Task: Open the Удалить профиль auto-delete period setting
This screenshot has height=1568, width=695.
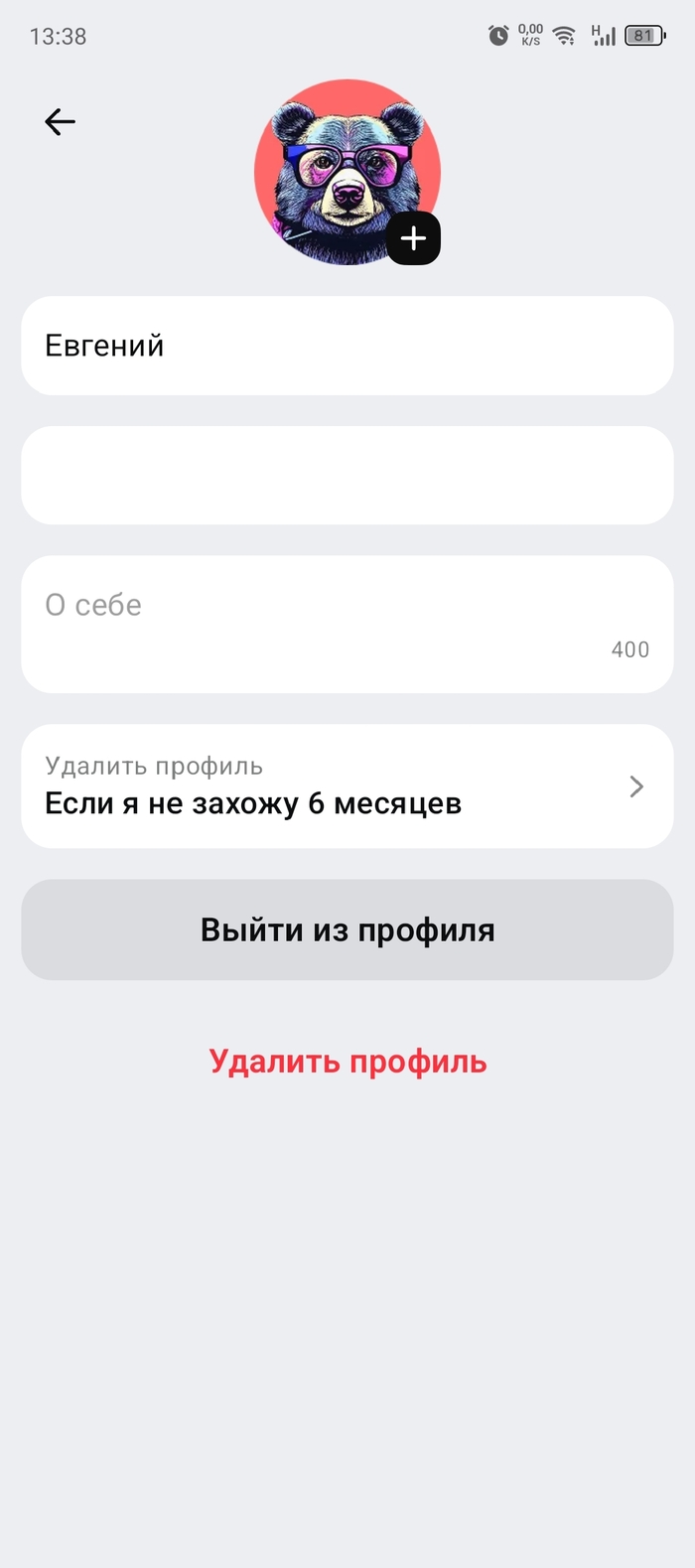Action: pos(347,785)
